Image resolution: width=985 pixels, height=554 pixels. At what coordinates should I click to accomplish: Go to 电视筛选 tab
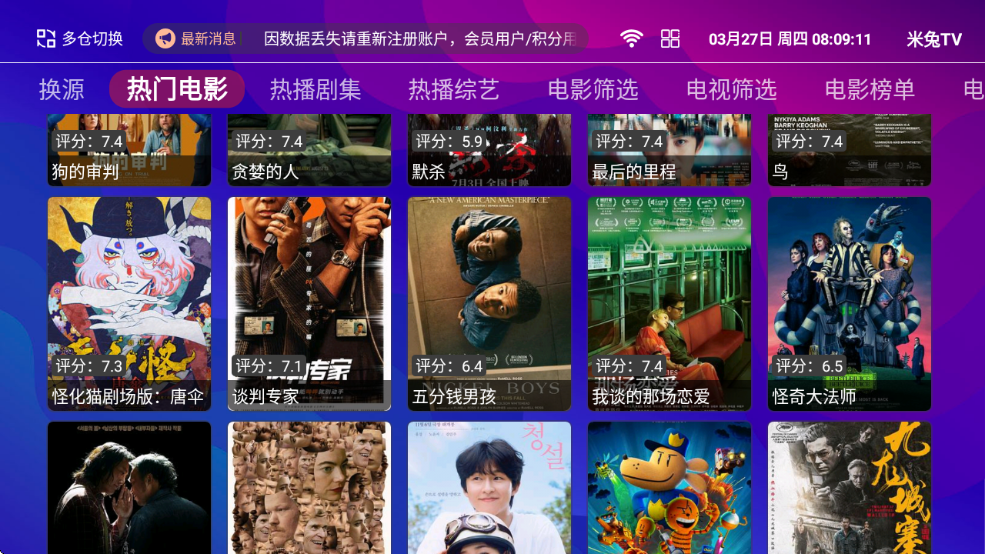(731, 89)
